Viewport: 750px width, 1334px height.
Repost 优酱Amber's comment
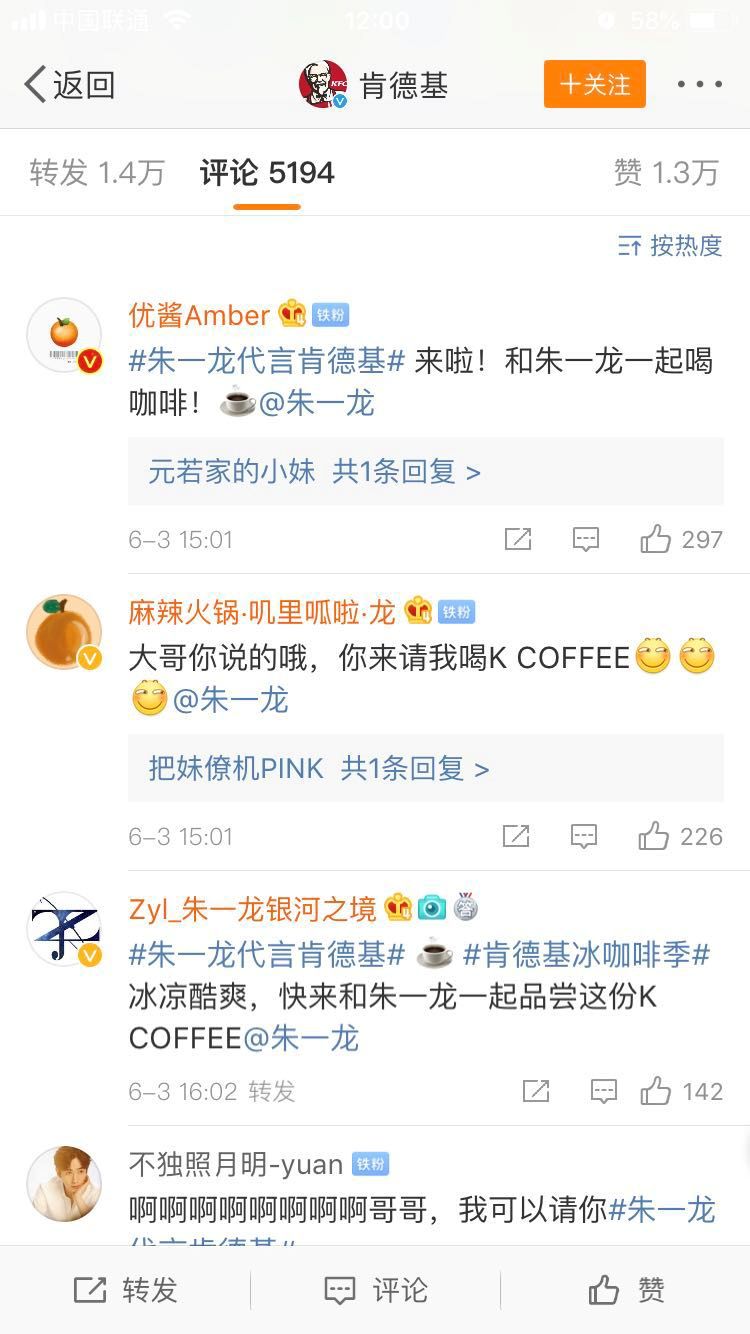tap(517, 540)
